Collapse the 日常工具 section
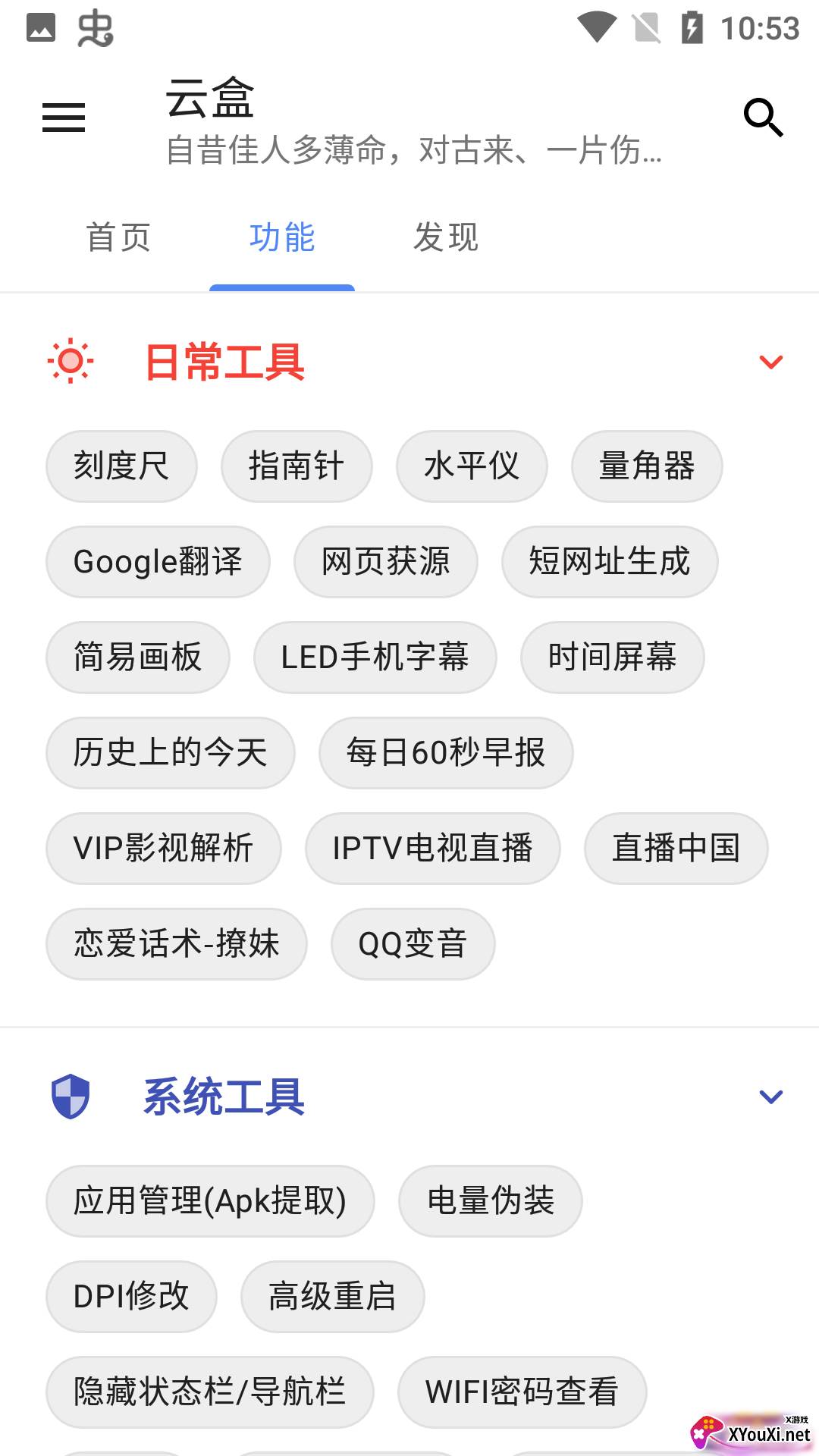The image size is (819, 1456). click(771, 362)
